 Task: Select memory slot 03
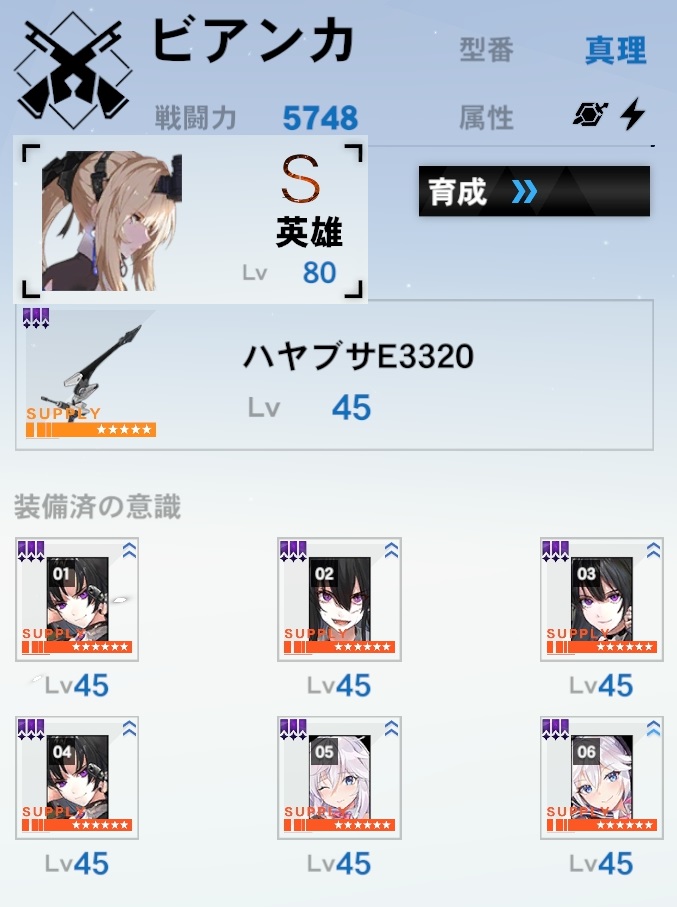601,599
